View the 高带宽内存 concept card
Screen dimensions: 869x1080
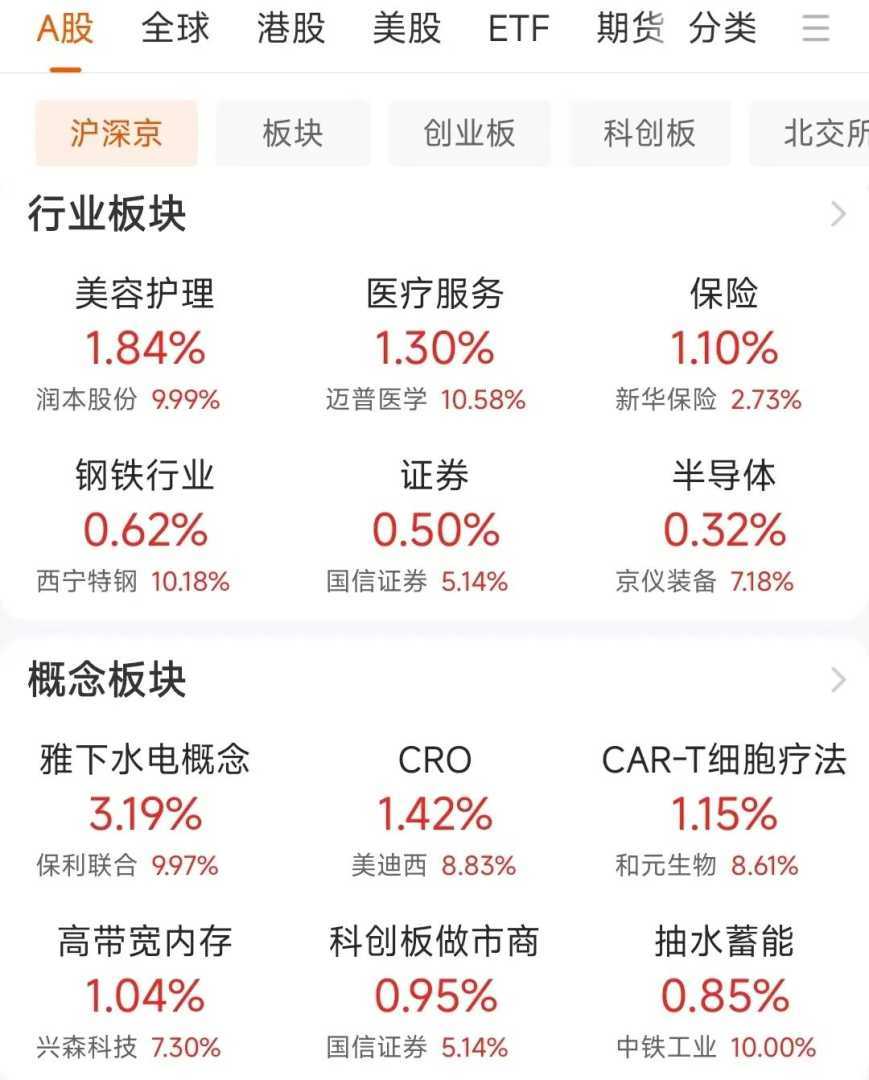click(145, 993)
